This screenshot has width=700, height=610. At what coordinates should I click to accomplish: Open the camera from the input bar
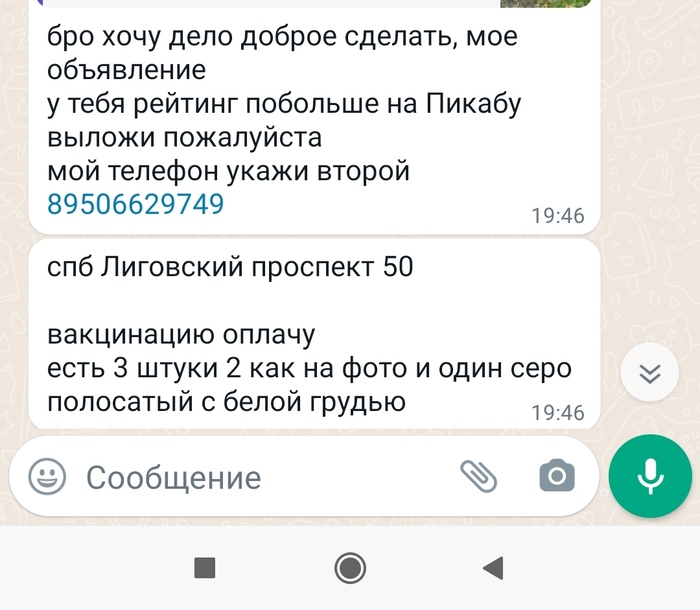point(556,477)
